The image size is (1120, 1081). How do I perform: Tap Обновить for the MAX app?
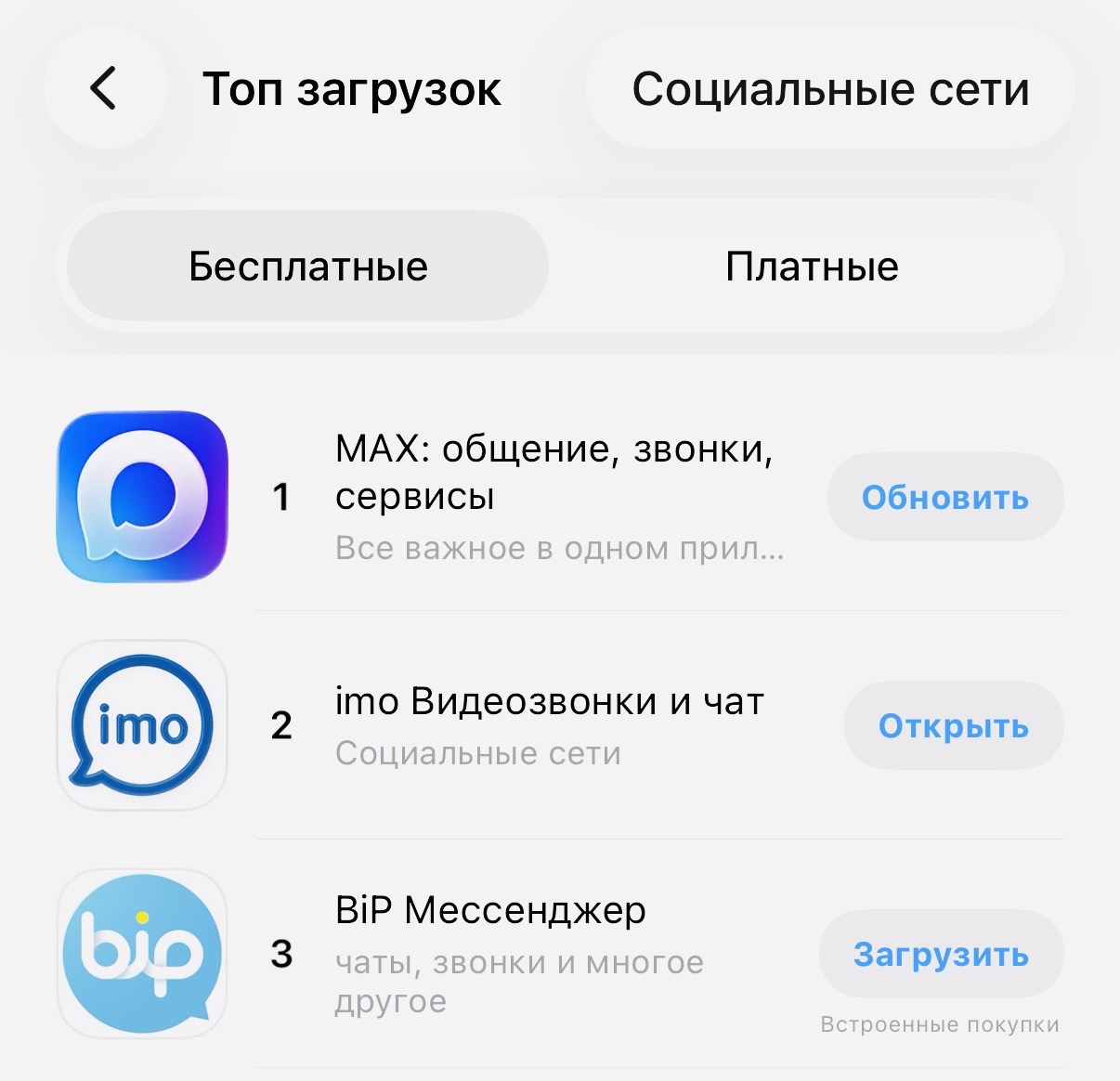point(944,498)
